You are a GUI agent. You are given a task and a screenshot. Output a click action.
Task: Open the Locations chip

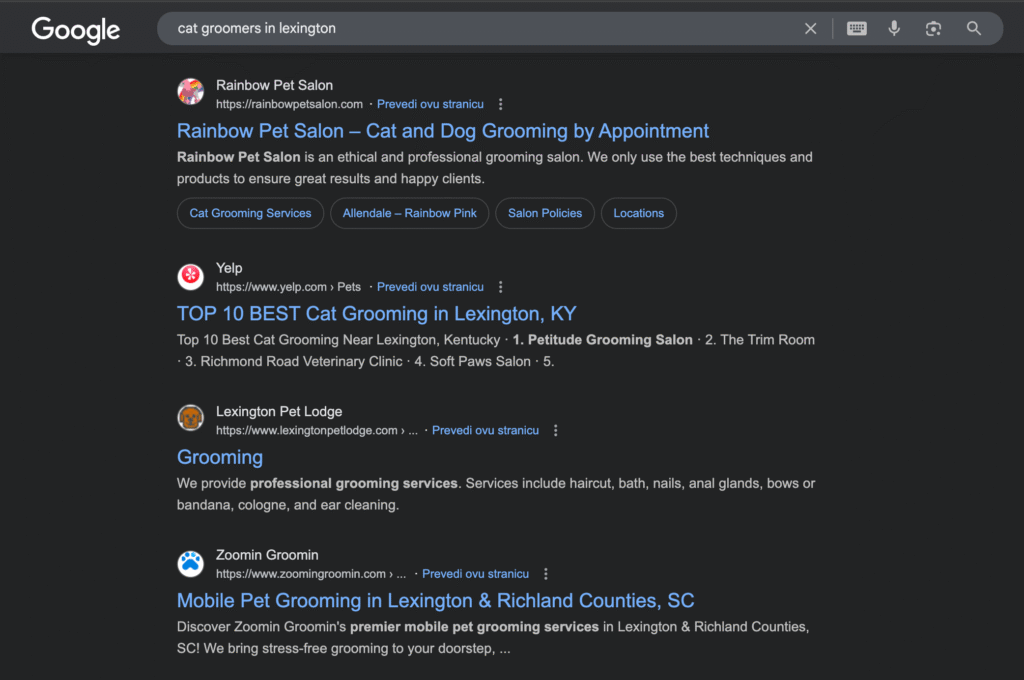[638, 213]
